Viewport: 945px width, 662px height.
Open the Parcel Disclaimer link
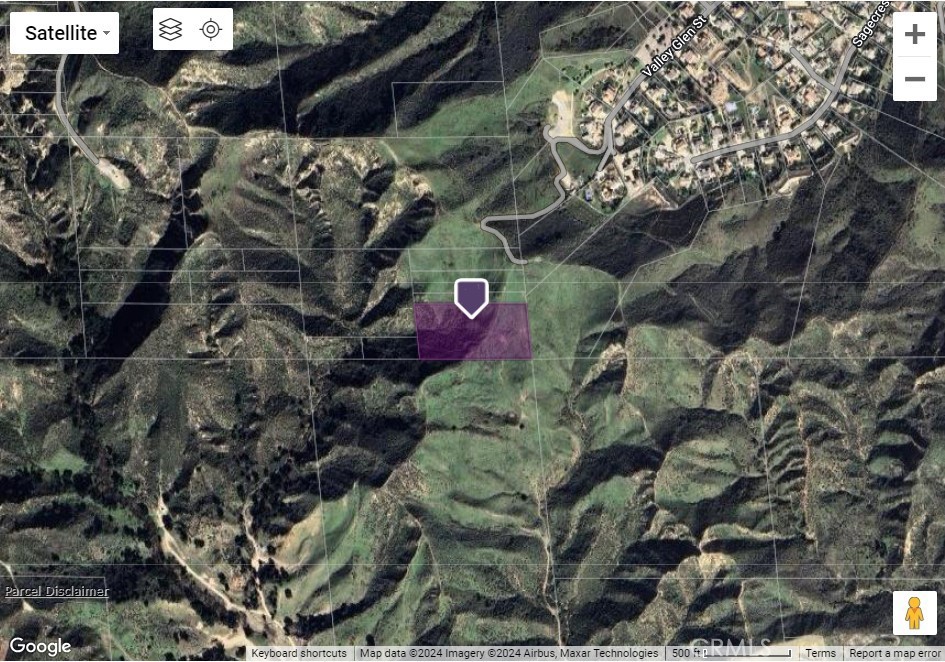click(56, 591)
